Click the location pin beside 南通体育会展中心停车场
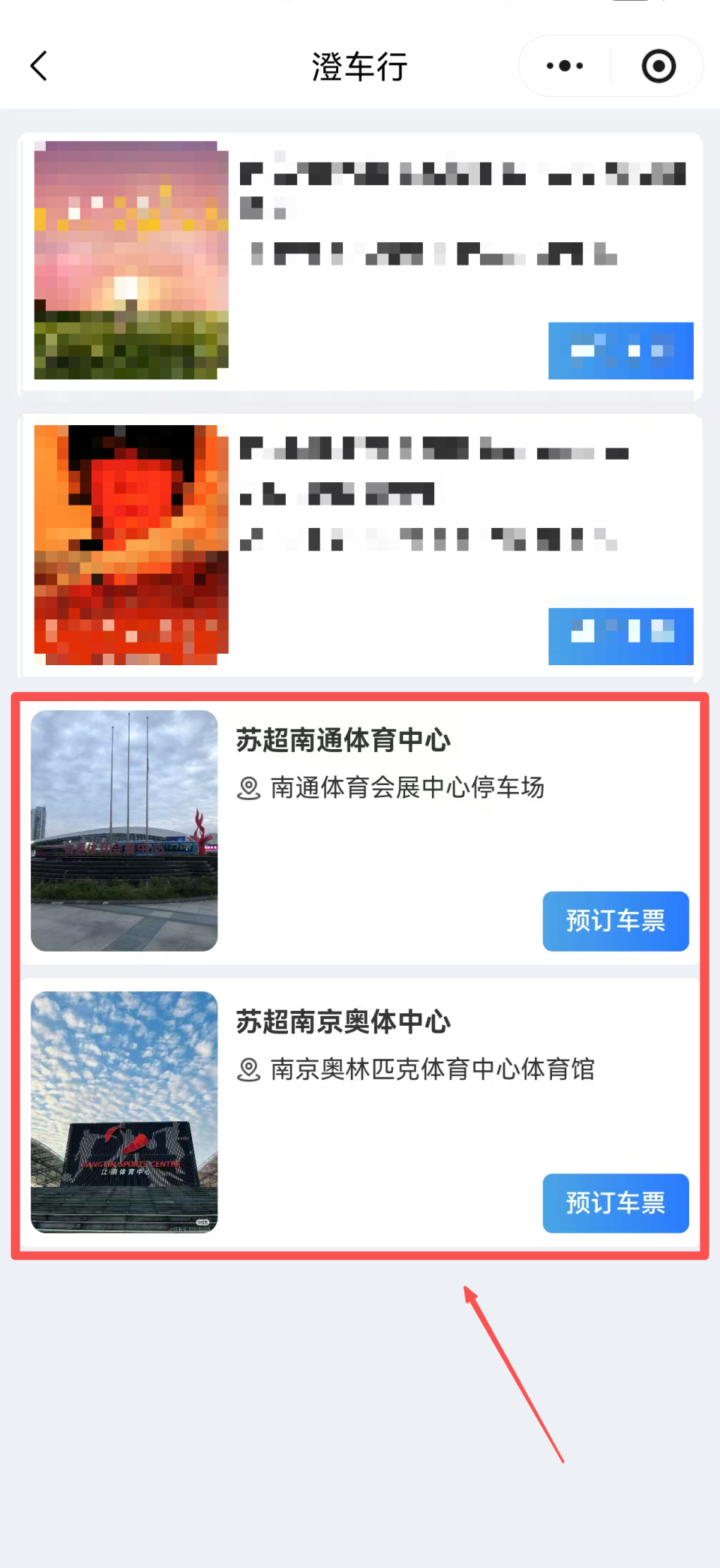 pos(249,789)
